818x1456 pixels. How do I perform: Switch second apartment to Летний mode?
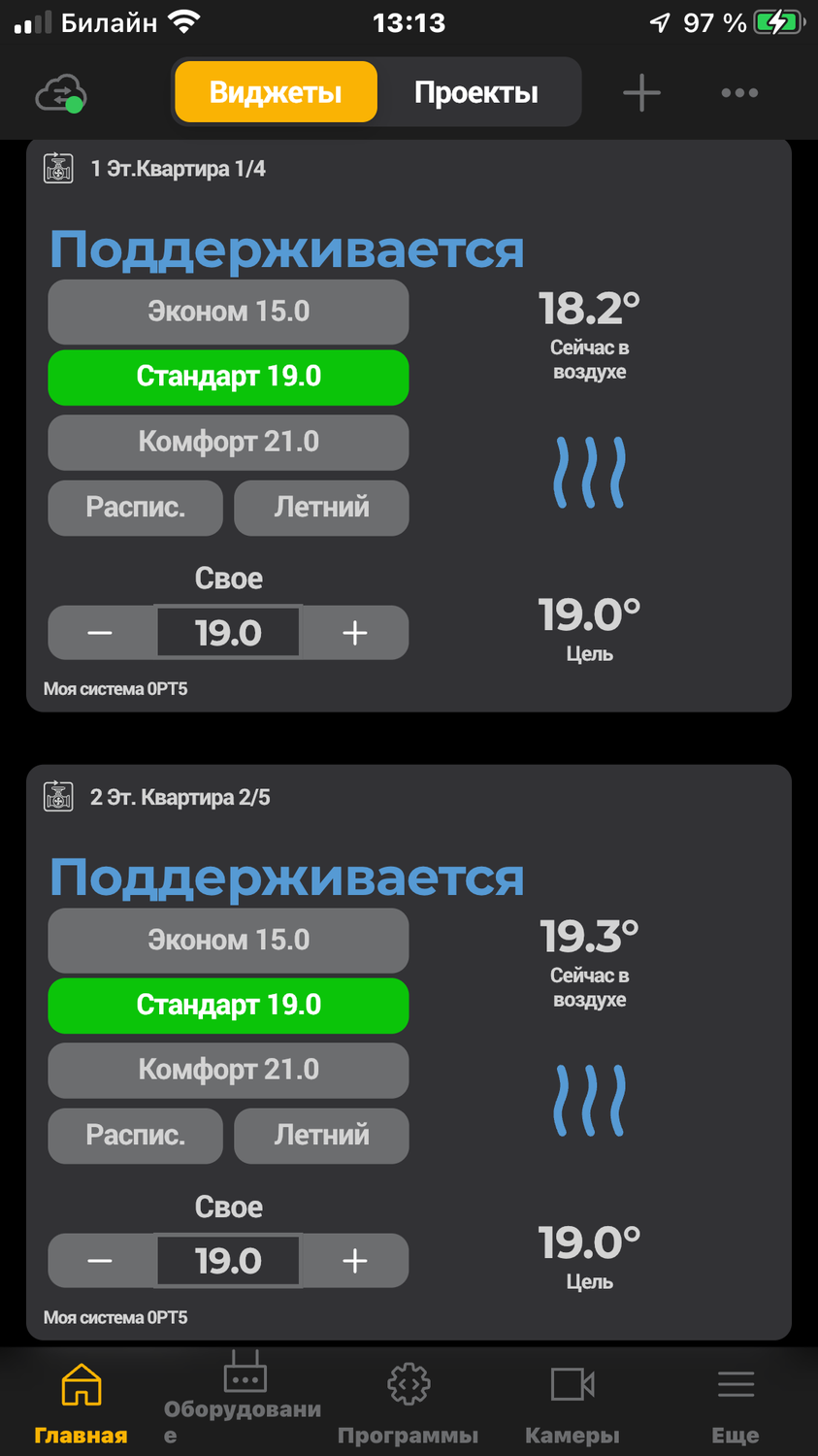321,1136
